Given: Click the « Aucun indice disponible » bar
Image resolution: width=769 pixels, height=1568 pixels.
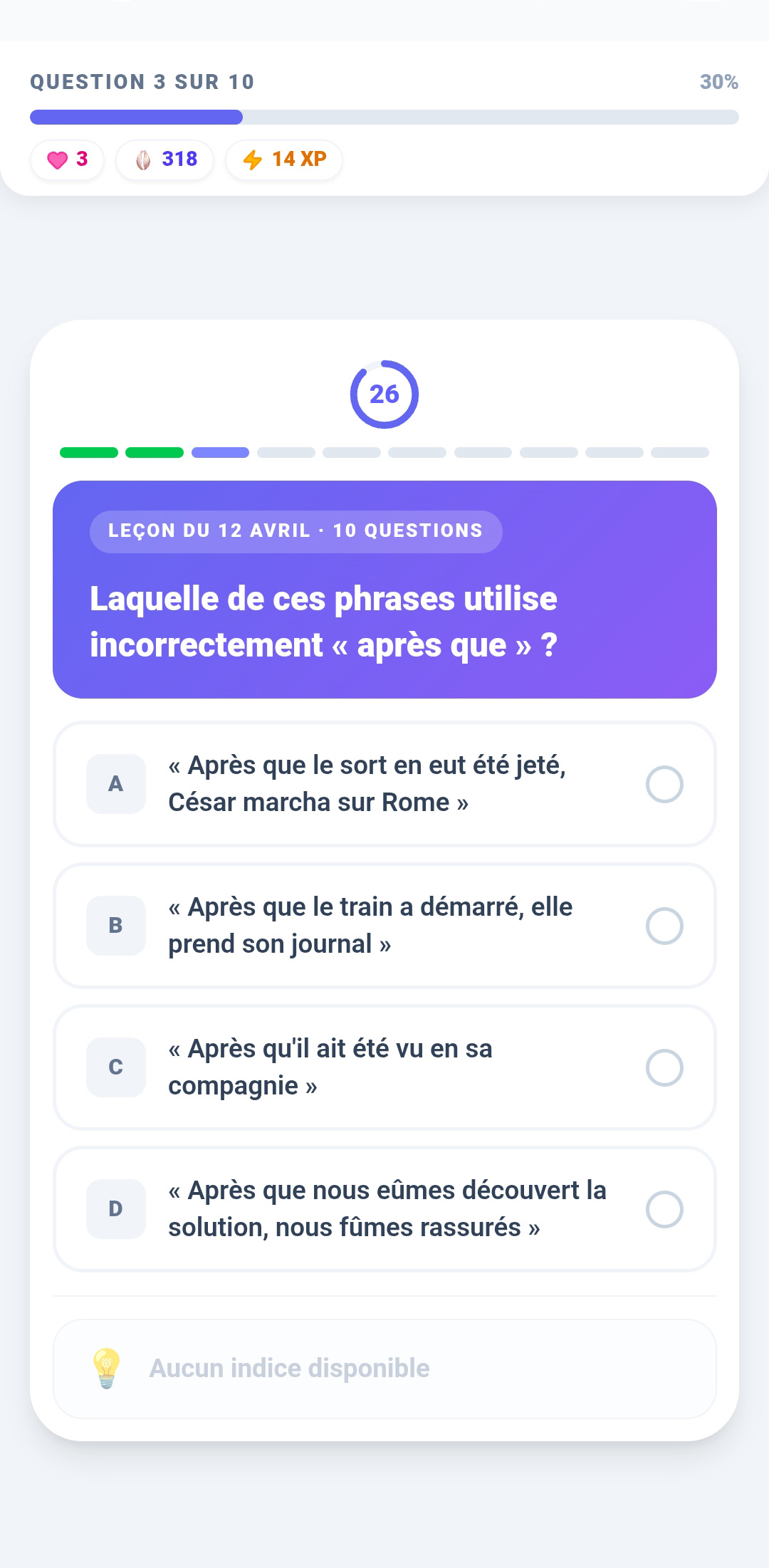Looking at the screenshot, I should (384, 1368).
